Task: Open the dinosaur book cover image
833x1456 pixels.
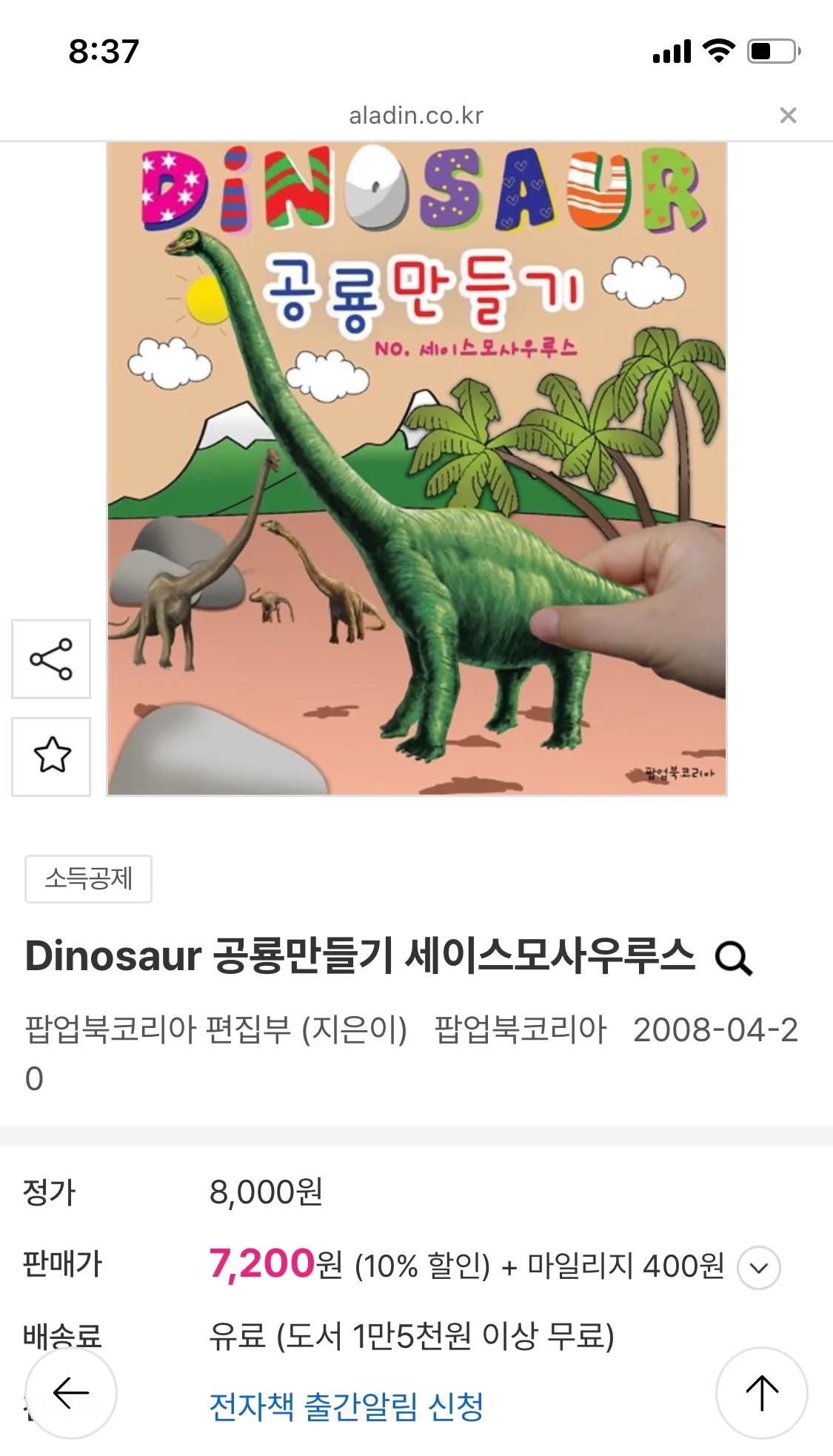Action: point(417,468)
